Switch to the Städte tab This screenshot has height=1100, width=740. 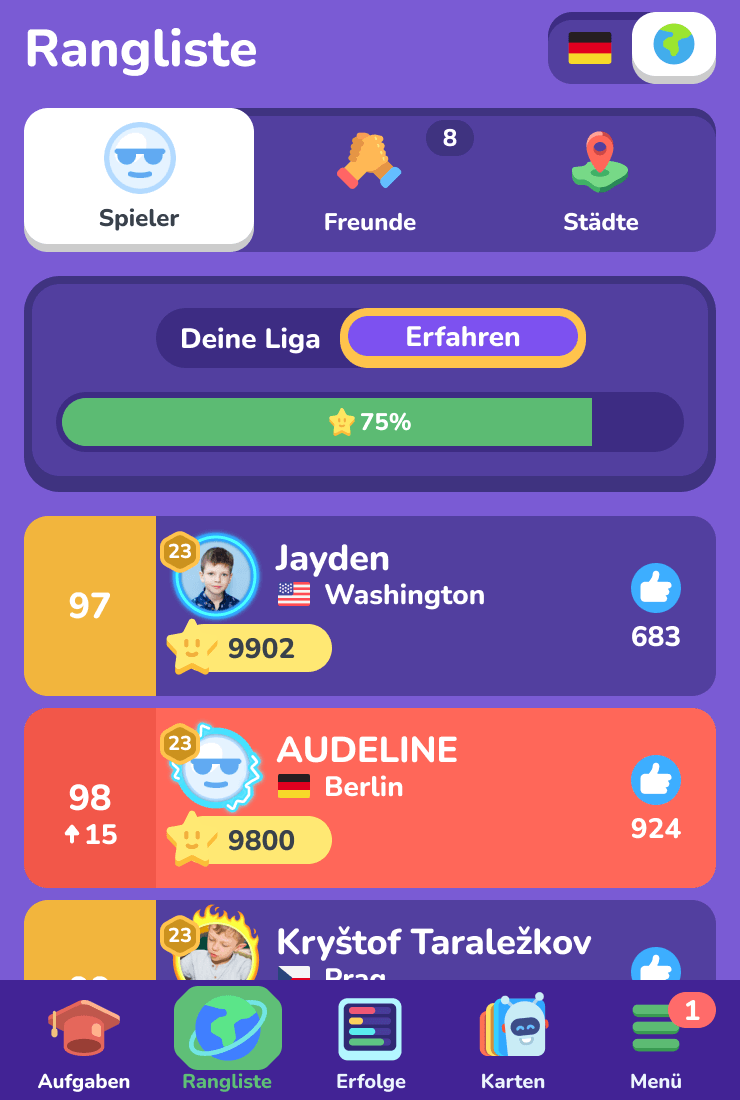pos(600,182)
